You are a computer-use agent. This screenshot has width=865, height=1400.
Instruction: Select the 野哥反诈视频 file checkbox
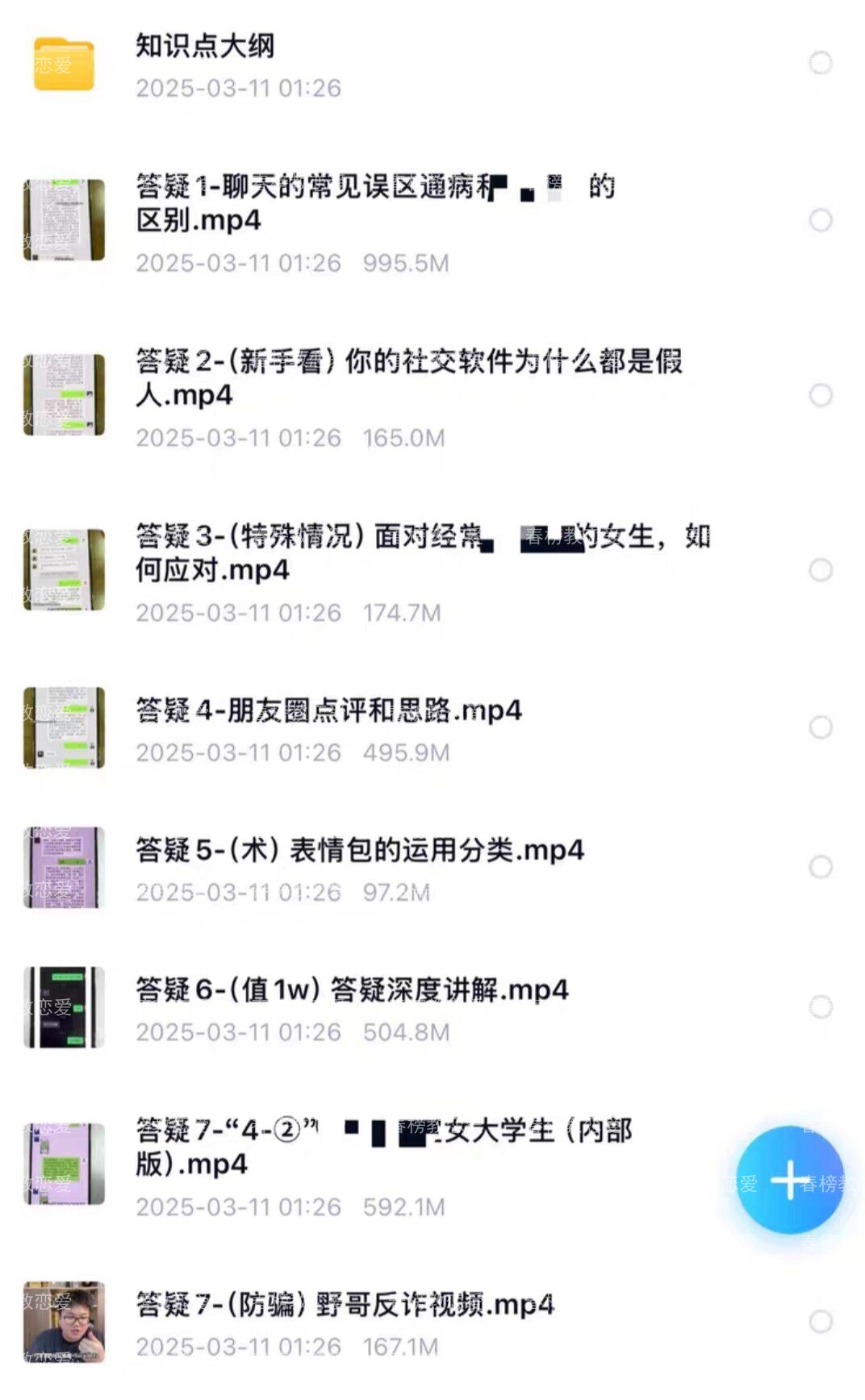coord(820,1322)
